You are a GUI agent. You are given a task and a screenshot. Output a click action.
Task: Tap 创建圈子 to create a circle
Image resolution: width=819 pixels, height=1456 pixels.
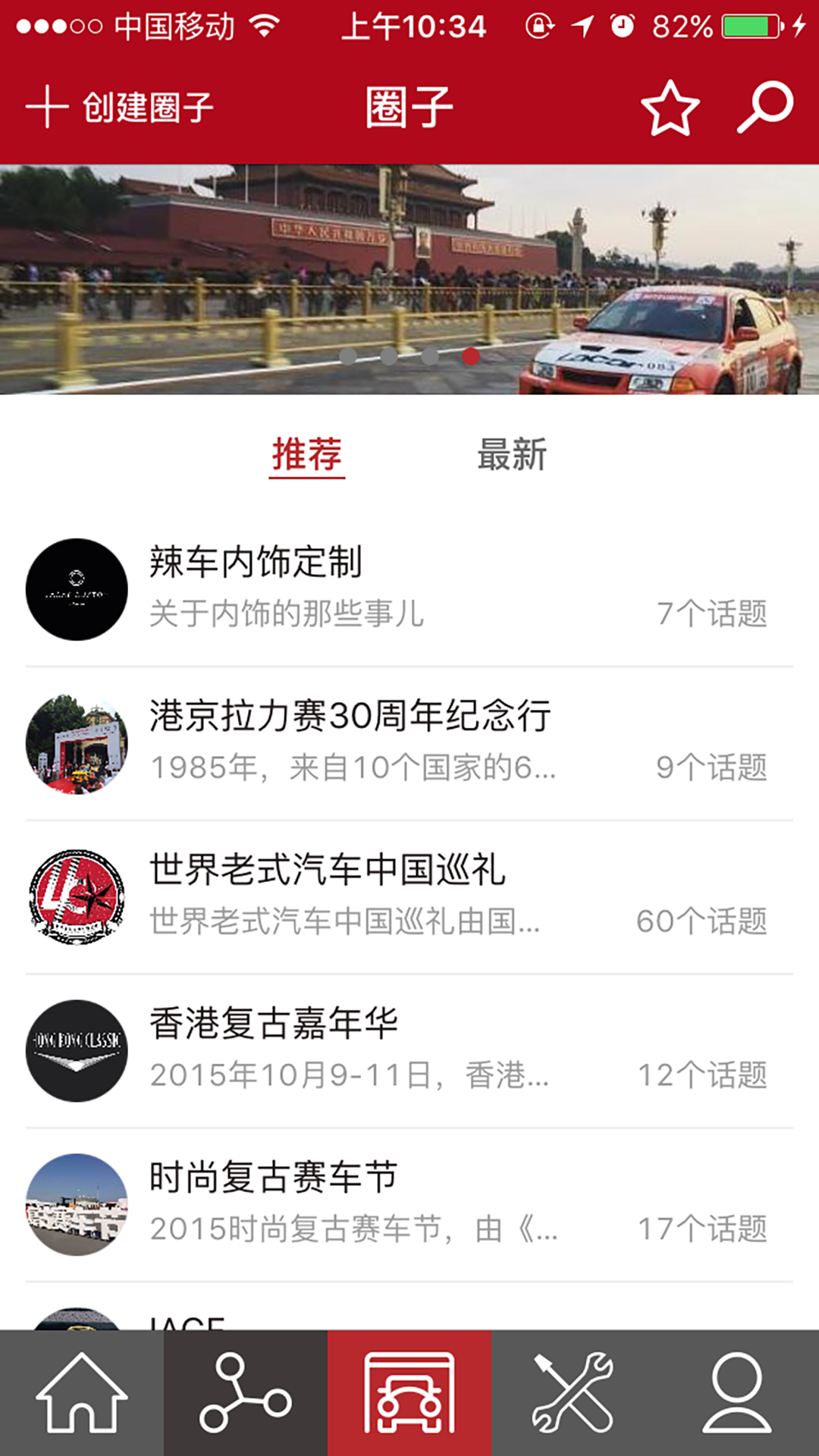tap(120, 107)
